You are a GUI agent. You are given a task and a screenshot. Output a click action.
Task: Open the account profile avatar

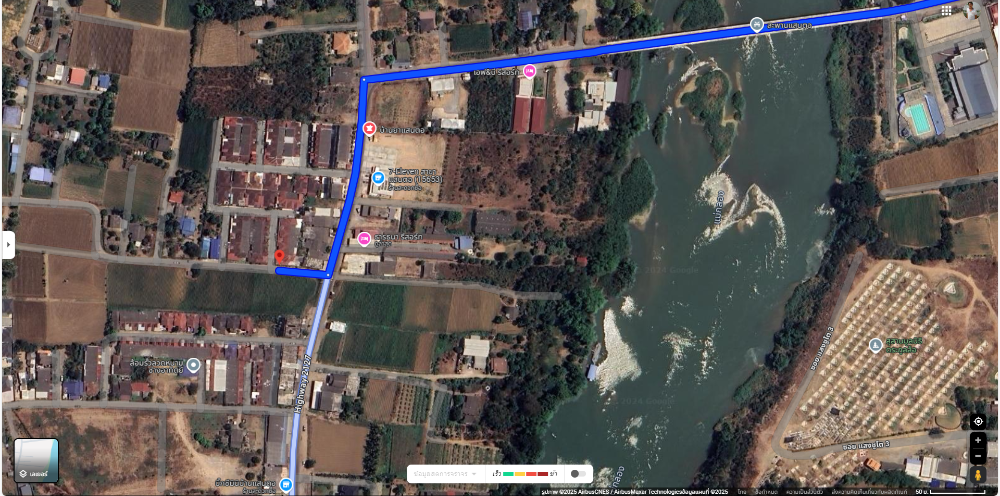[x=970, y=9]
